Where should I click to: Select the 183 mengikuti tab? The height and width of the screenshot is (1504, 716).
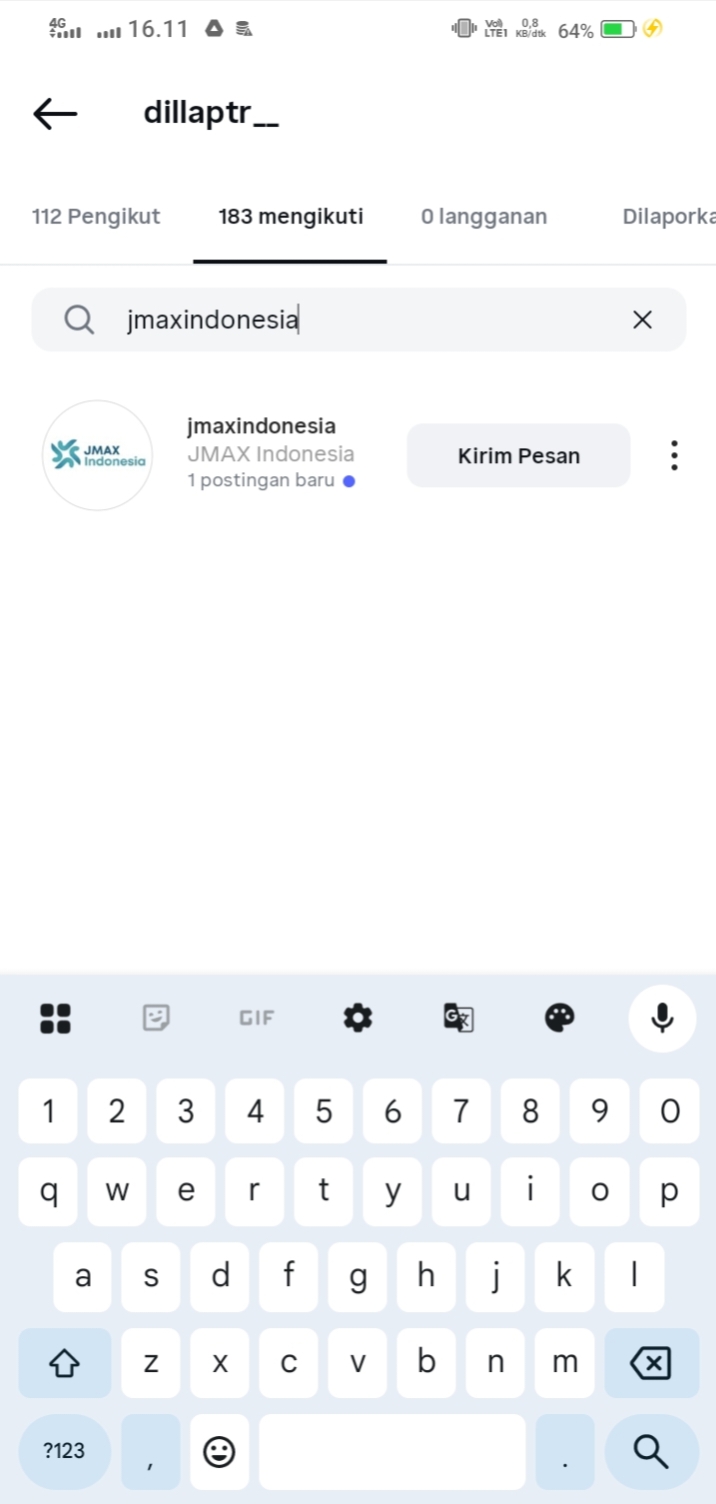coord(290,217)
